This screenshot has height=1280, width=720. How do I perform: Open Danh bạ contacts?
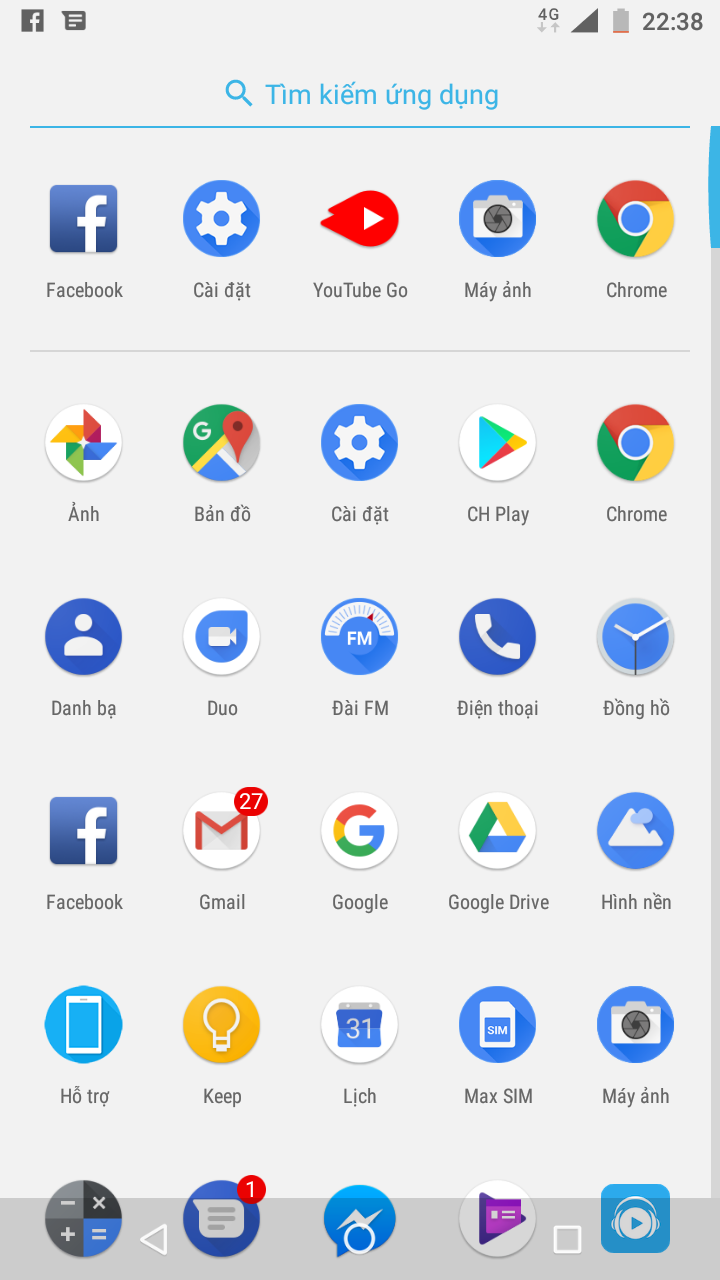[x=84, y=637]
